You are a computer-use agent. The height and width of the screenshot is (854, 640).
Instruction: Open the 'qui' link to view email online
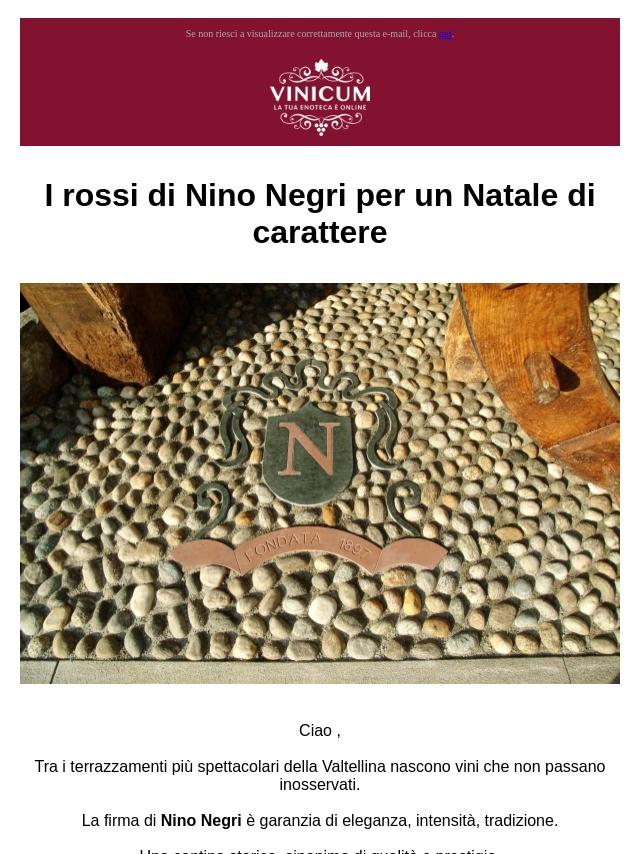tap(446, 34)
